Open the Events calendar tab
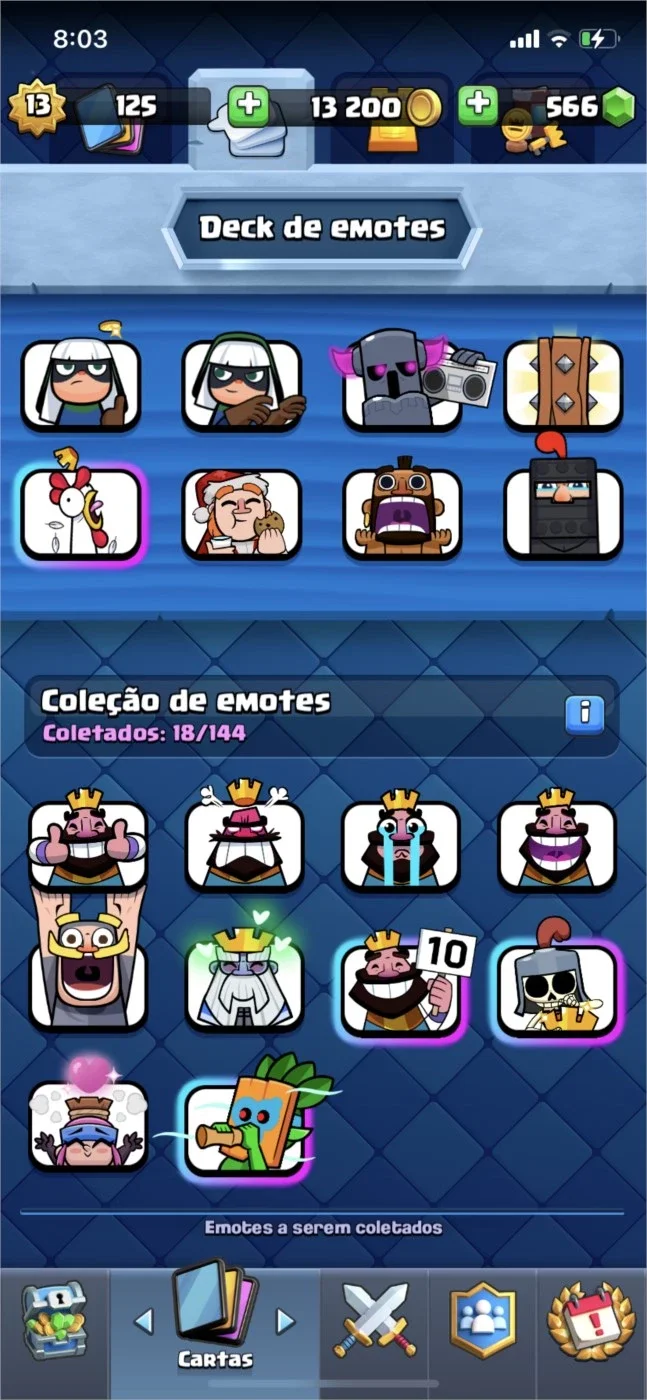The image size is (647, 1400). tap(590, 1320)
